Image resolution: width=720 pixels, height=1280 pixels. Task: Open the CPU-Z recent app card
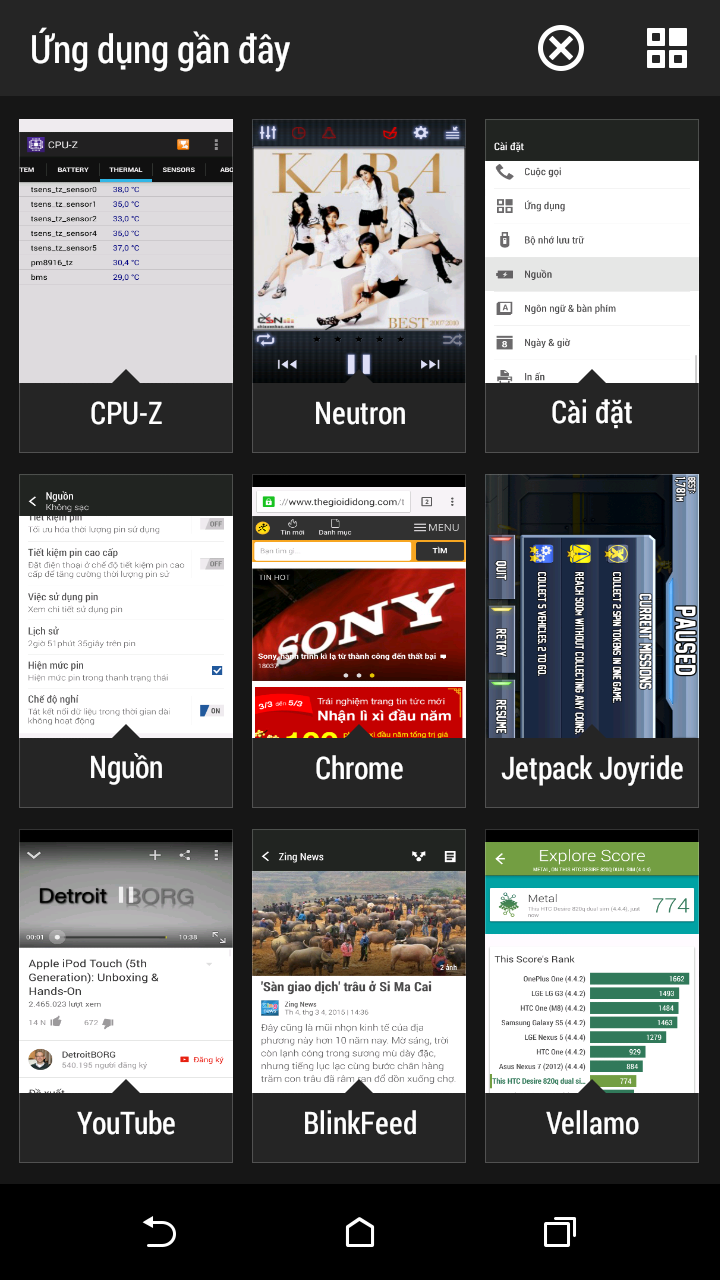126,285
